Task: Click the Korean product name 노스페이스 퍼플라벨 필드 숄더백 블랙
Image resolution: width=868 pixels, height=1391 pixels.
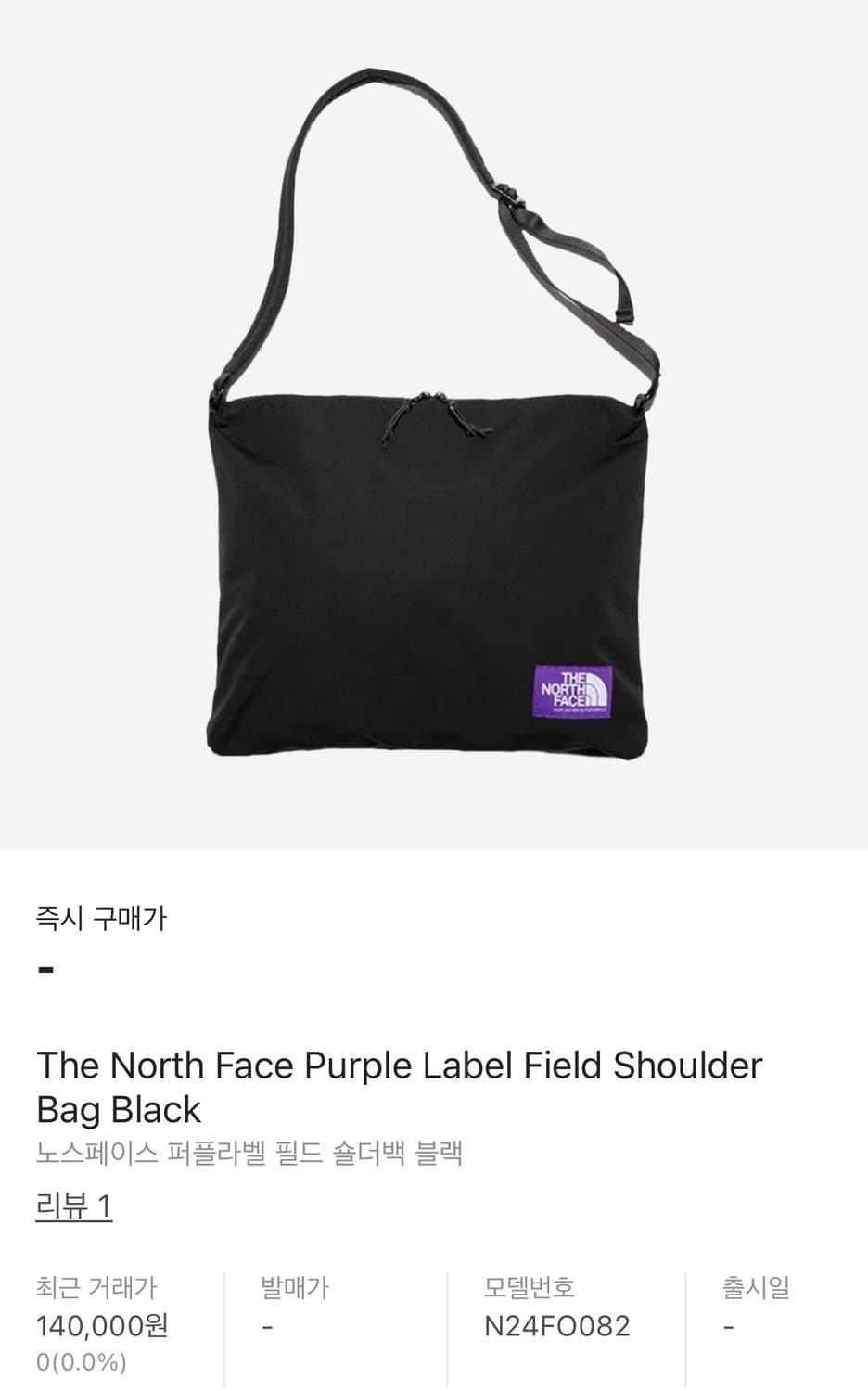Action: pyautogui.click(x=250, y=1152)
